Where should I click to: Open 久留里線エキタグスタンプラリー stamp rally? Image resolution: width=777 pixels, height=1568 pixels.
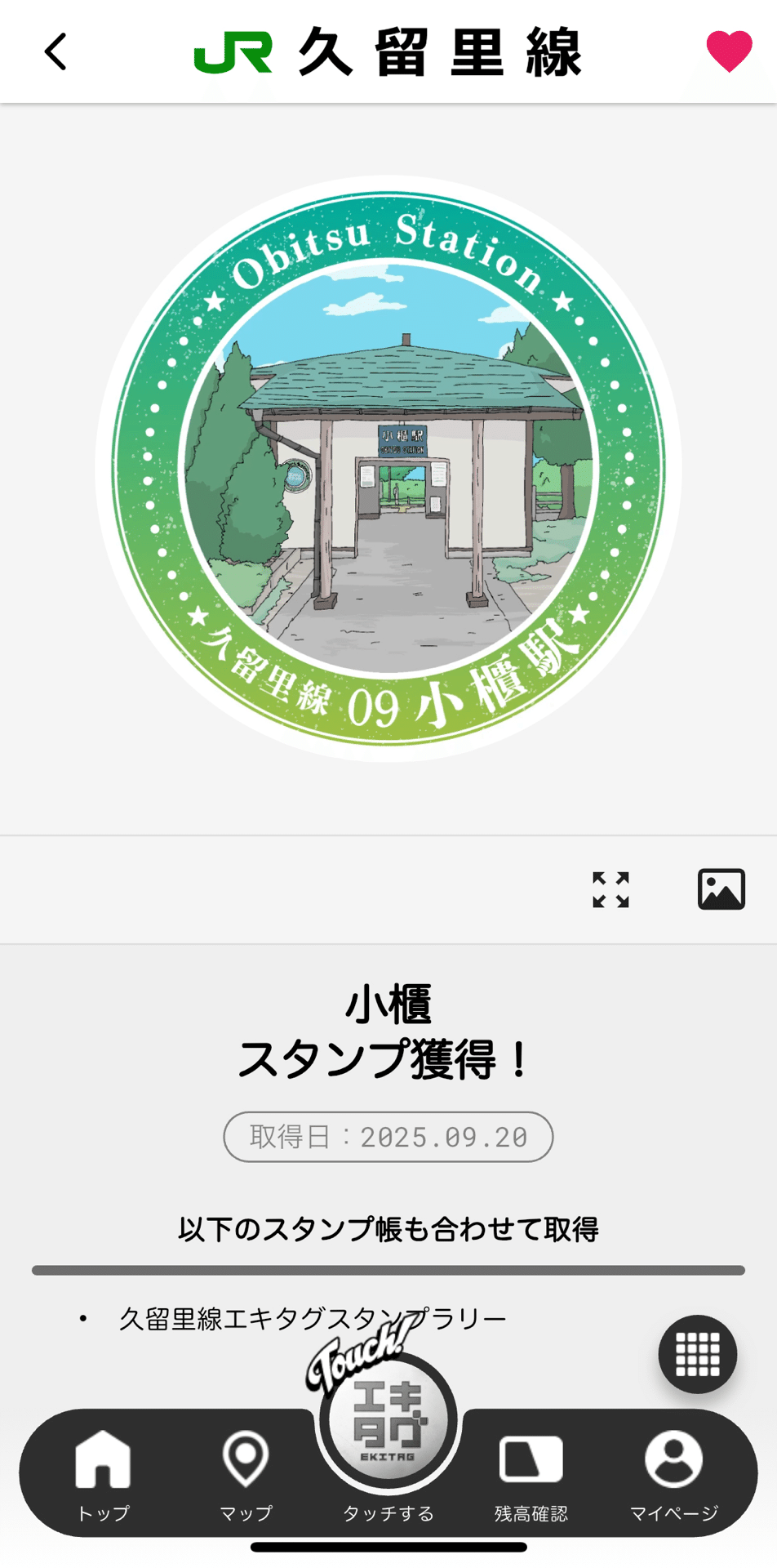coord(313,1316)
